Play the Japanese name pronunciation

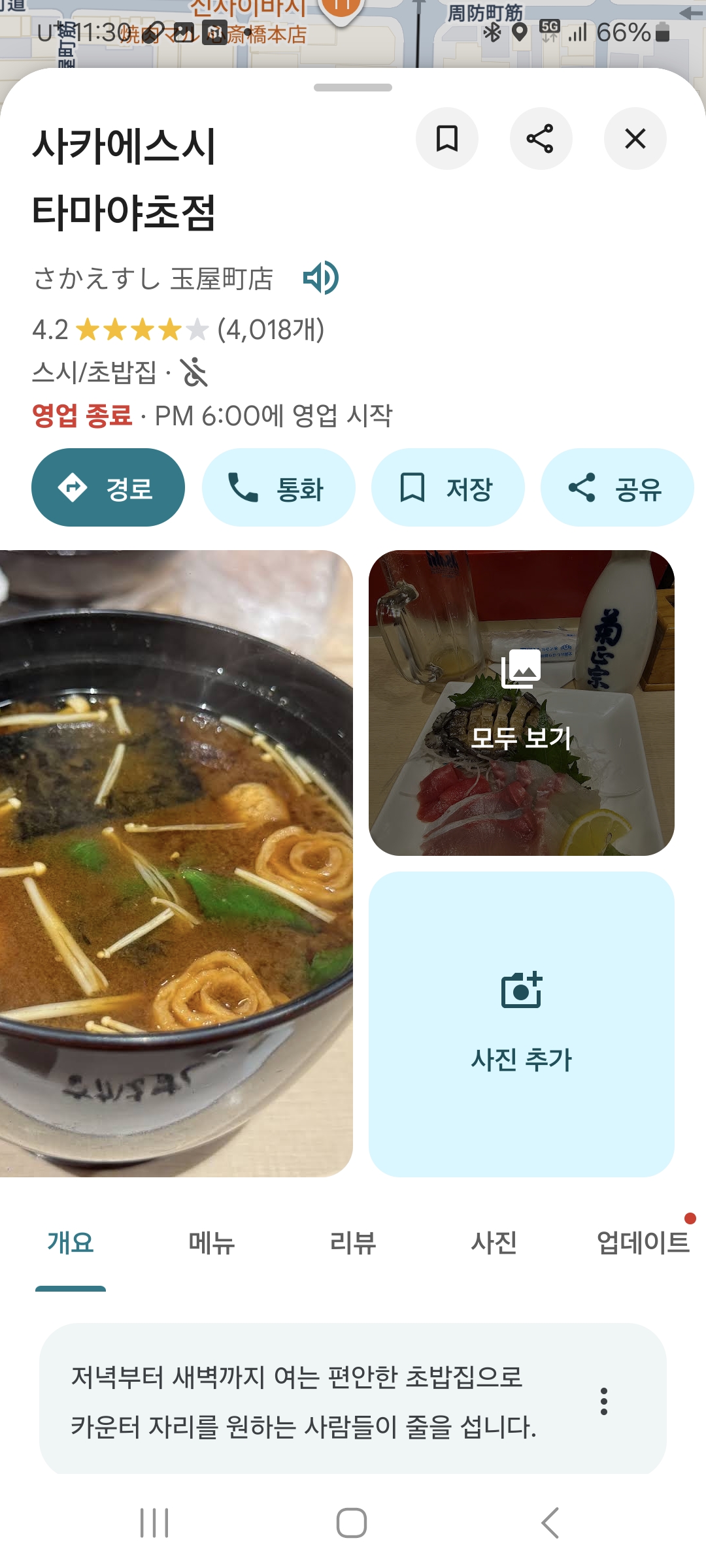320,278
